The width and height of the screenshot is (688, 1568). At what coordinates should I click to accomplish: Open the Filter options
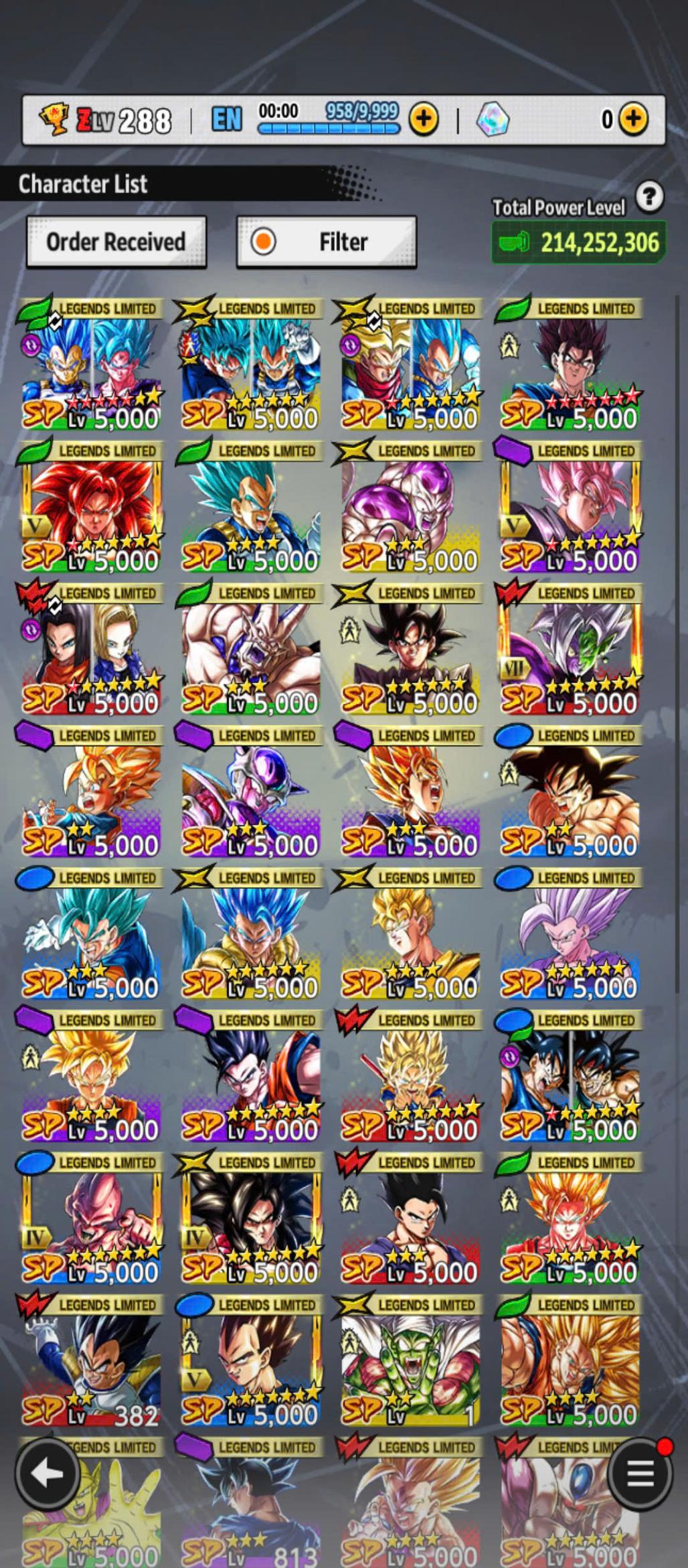(x=327, y=242)
